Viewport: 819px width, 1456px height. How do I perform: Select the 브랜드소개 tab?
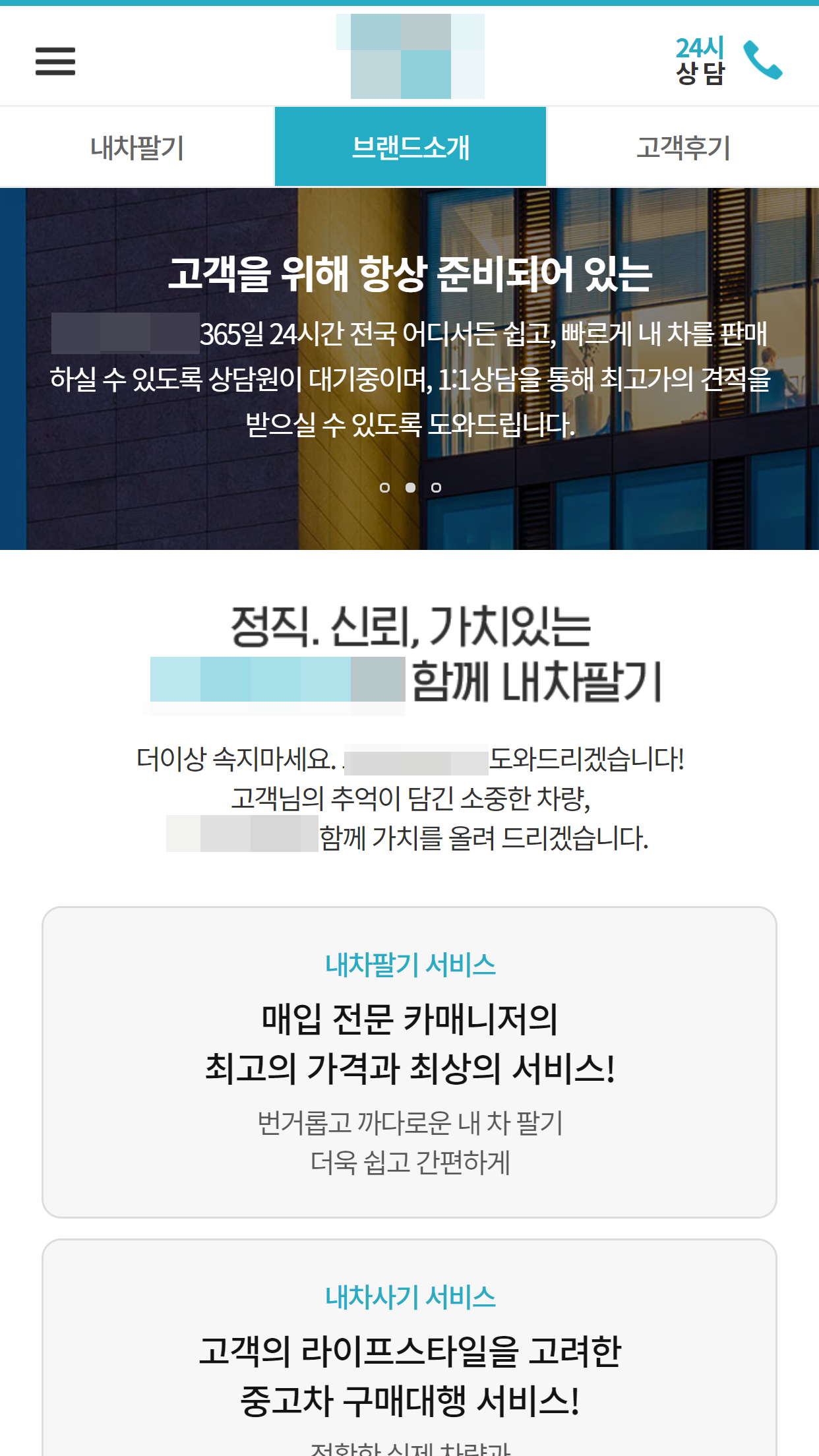[x=410, y=147]
